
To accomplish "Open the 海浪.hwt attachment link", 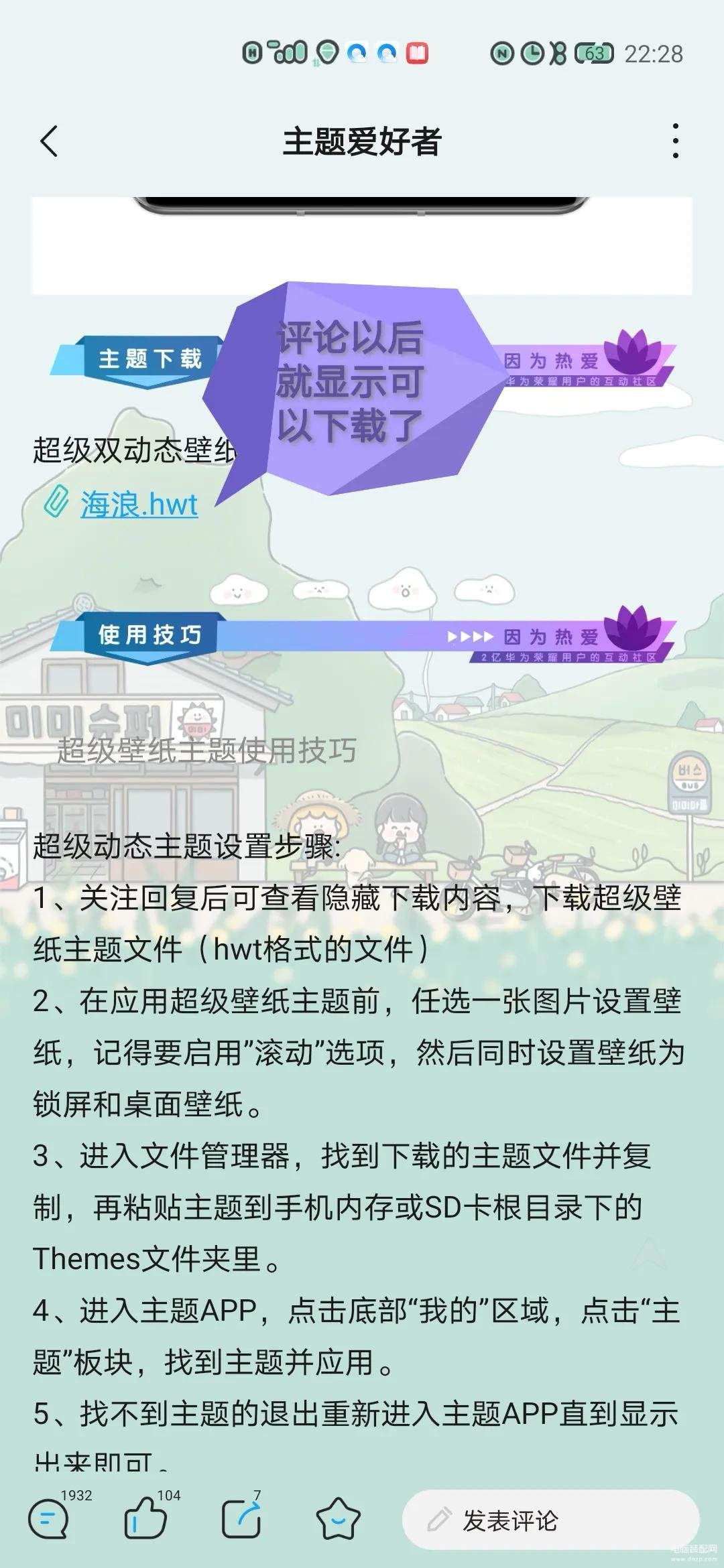I will (x=139, y=505).
